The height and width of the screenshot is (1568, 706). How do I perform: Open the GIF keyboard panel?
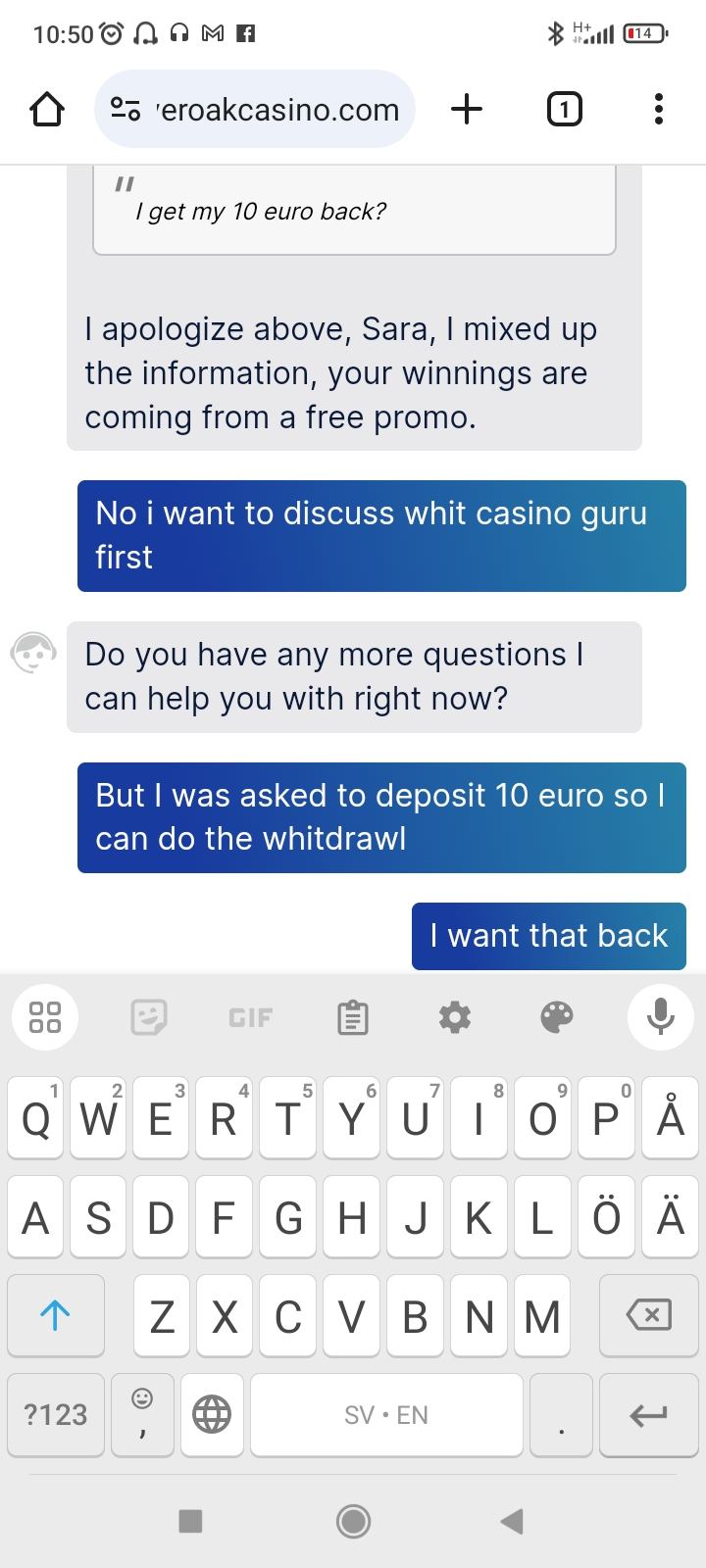(250, 1017)
